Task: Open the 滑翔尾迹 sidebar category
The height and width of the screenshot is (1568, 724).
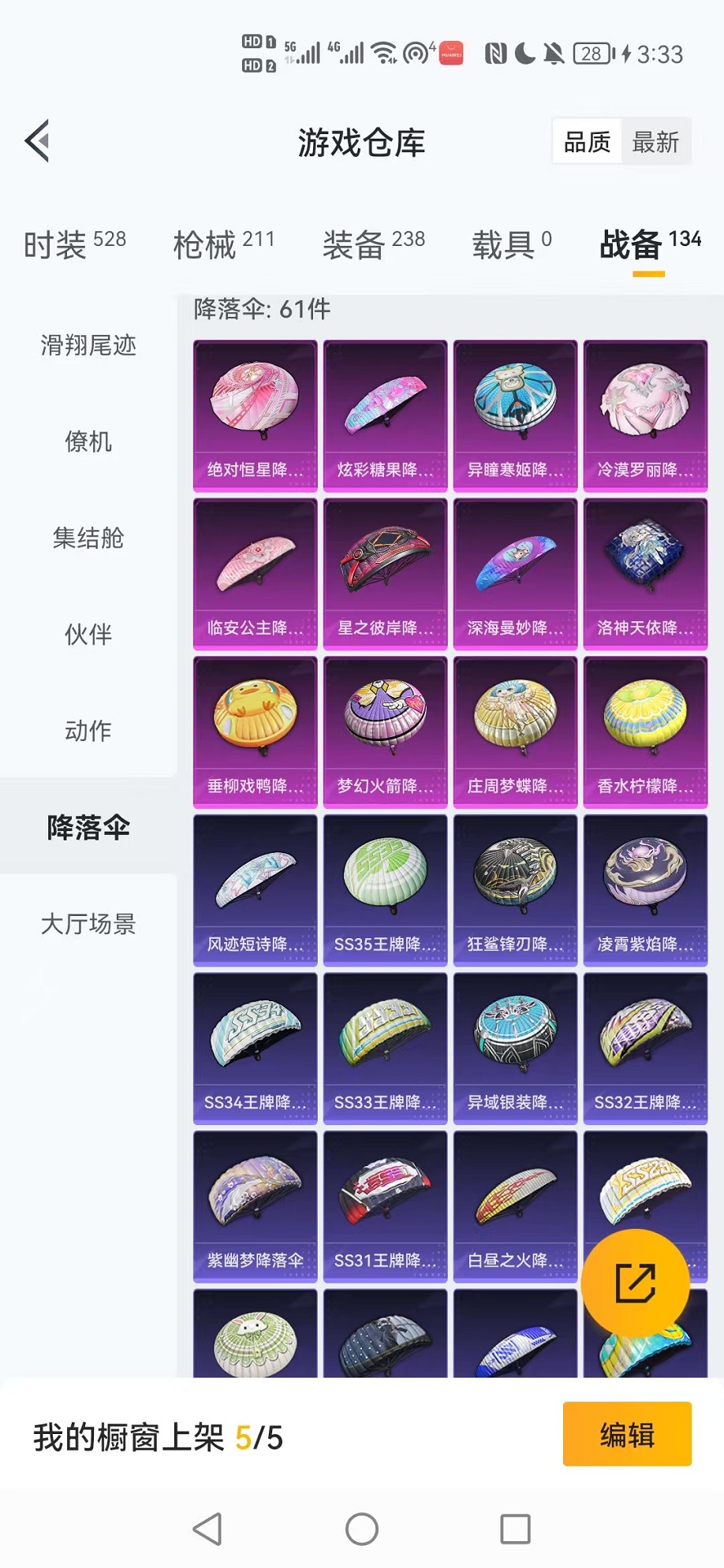Action: pos(88,345)
